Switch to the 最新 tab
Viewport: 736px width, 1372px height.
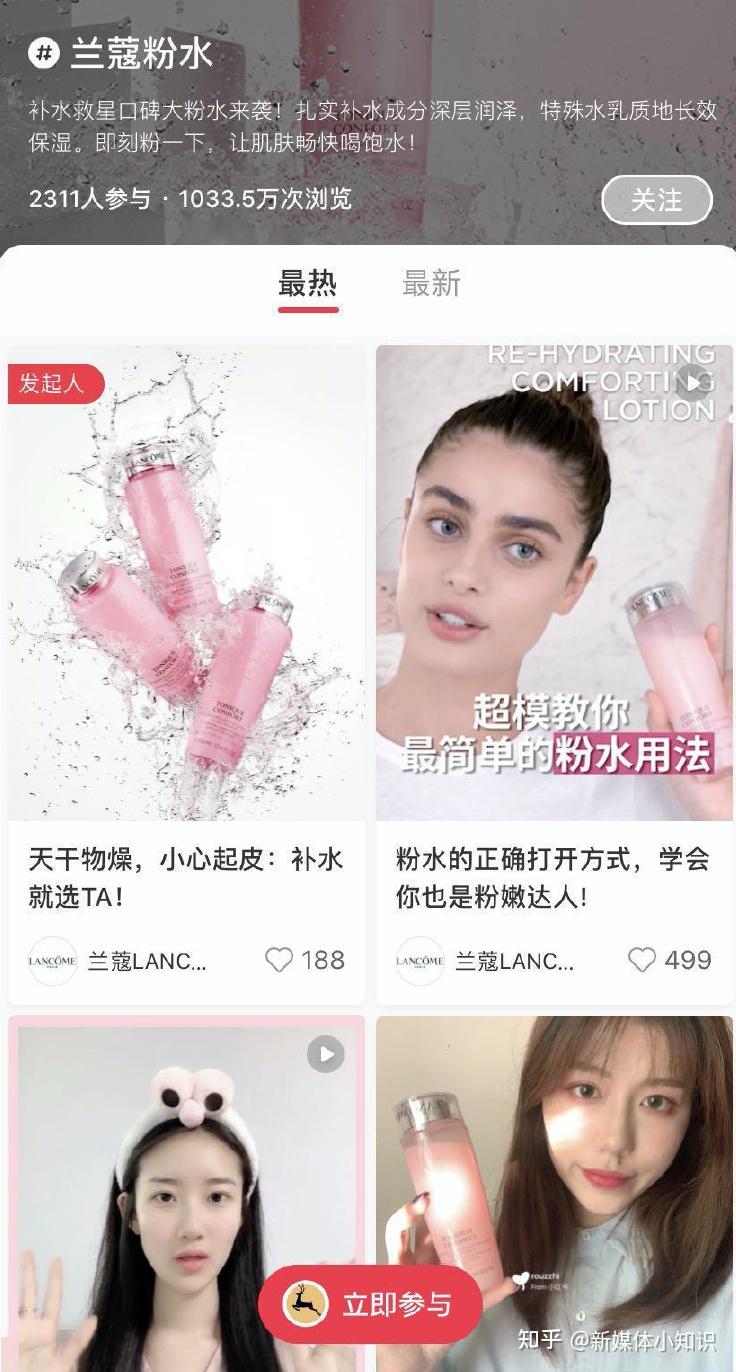pos(431,284)
